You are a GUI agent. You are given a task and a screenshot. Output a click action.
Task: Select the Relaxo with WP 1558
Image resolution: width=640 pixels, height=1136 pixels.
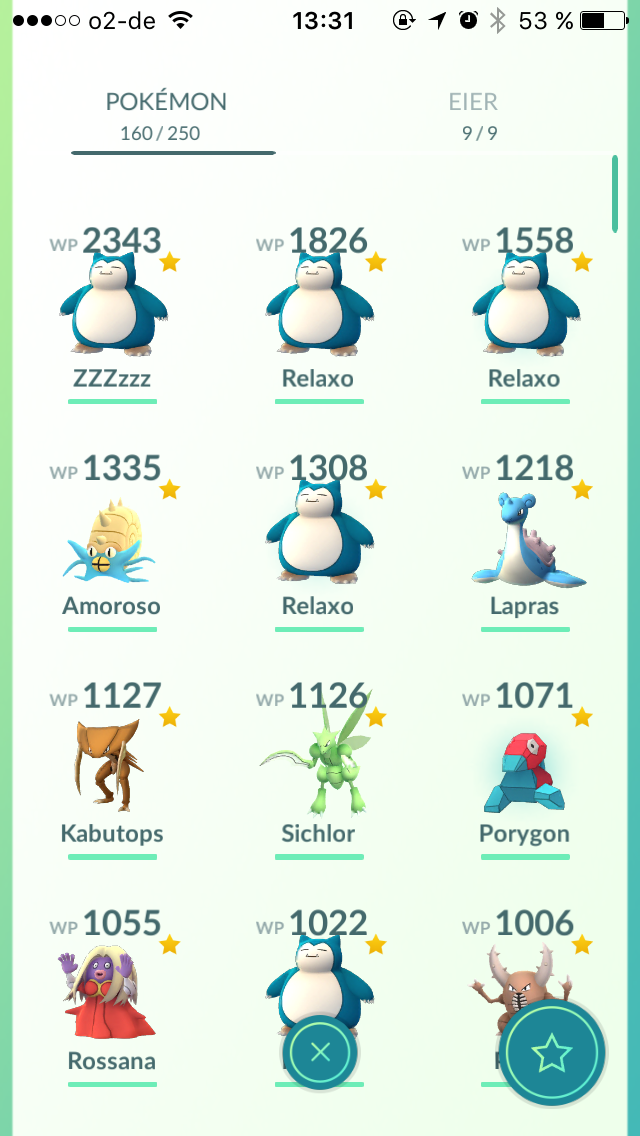click(x=524, y=305)
